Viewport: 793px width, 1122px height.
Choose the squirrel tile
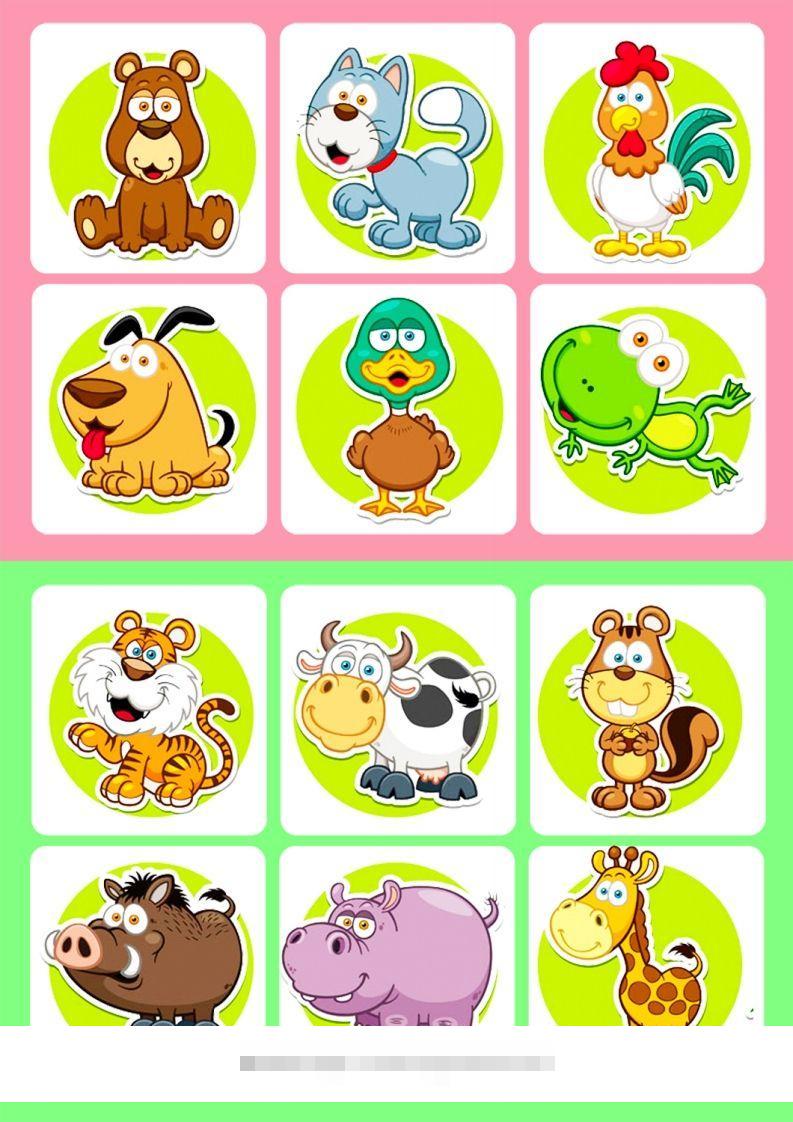647,709
